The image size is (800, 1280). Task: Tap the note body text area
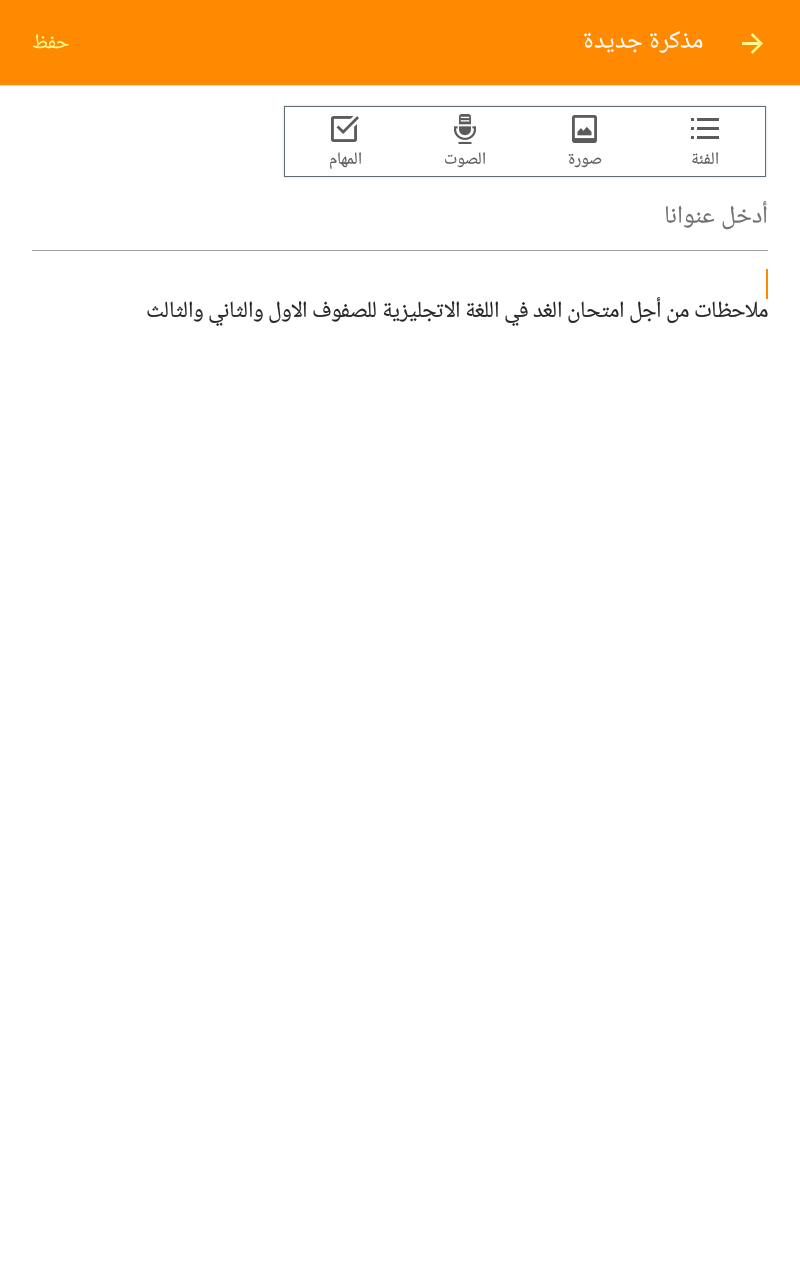[x=457, y=311]
